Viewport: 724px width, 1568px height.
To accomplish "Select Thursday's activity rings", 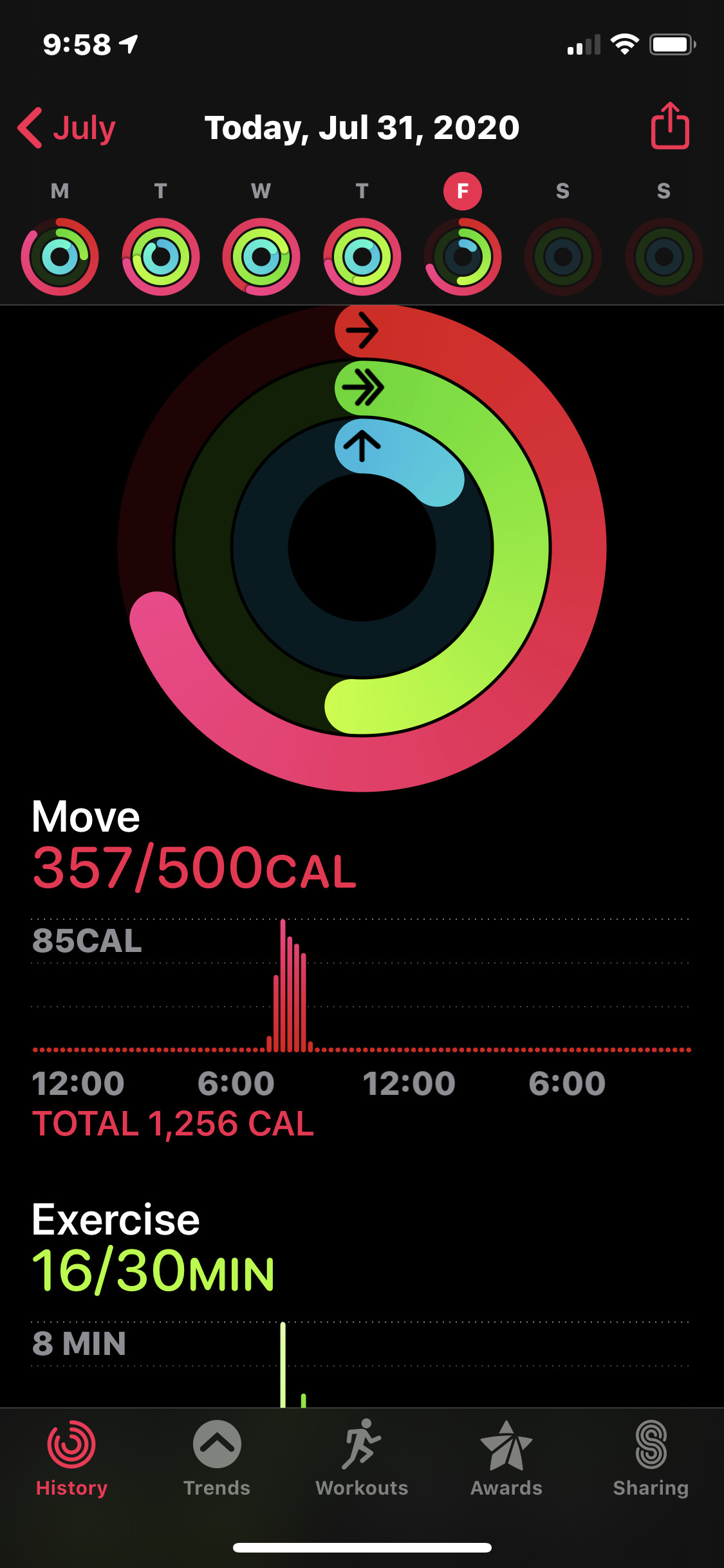I will coord(362,257).
